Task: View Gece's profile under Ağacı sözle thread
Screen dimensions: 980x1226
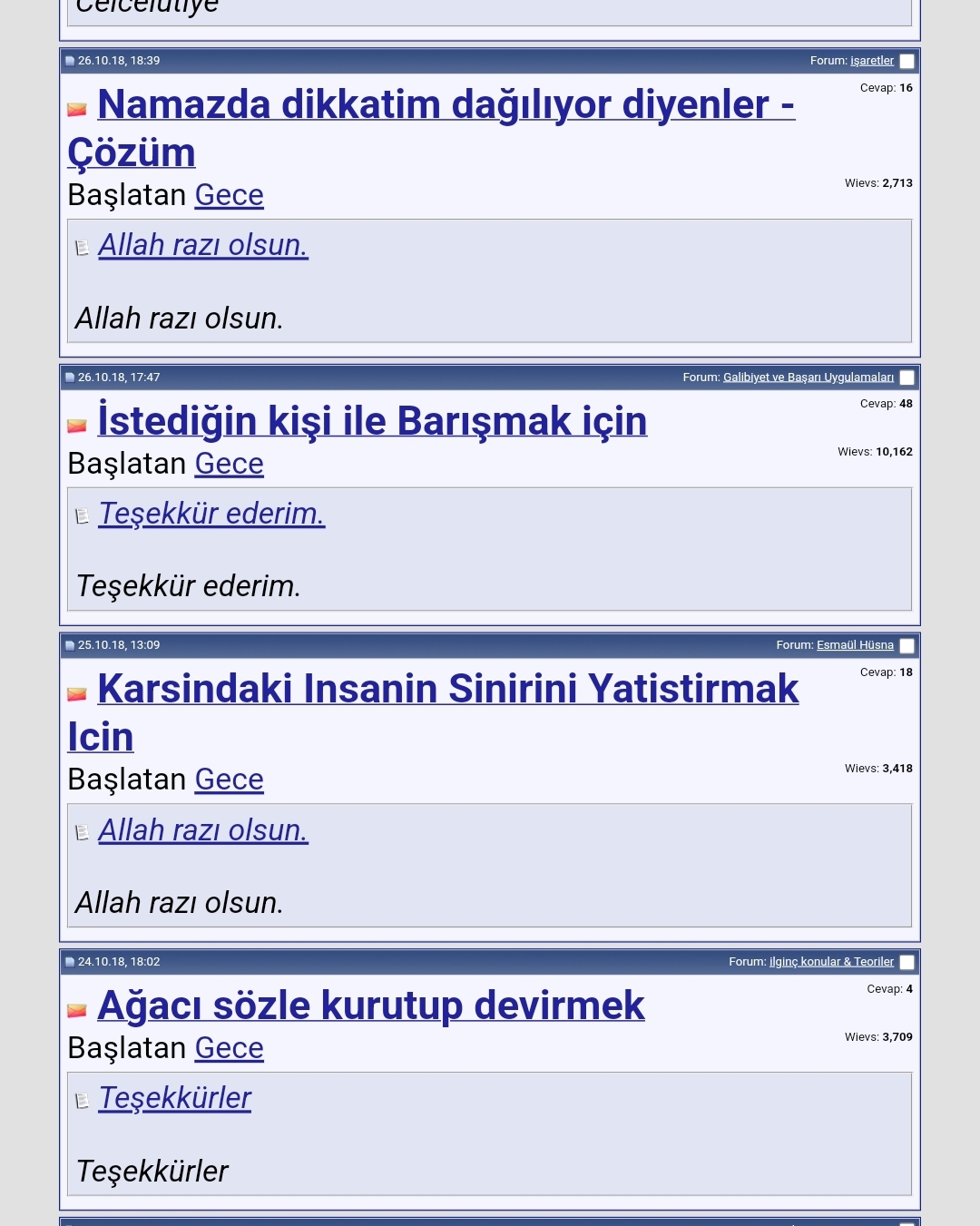Action: point(230,1048)
